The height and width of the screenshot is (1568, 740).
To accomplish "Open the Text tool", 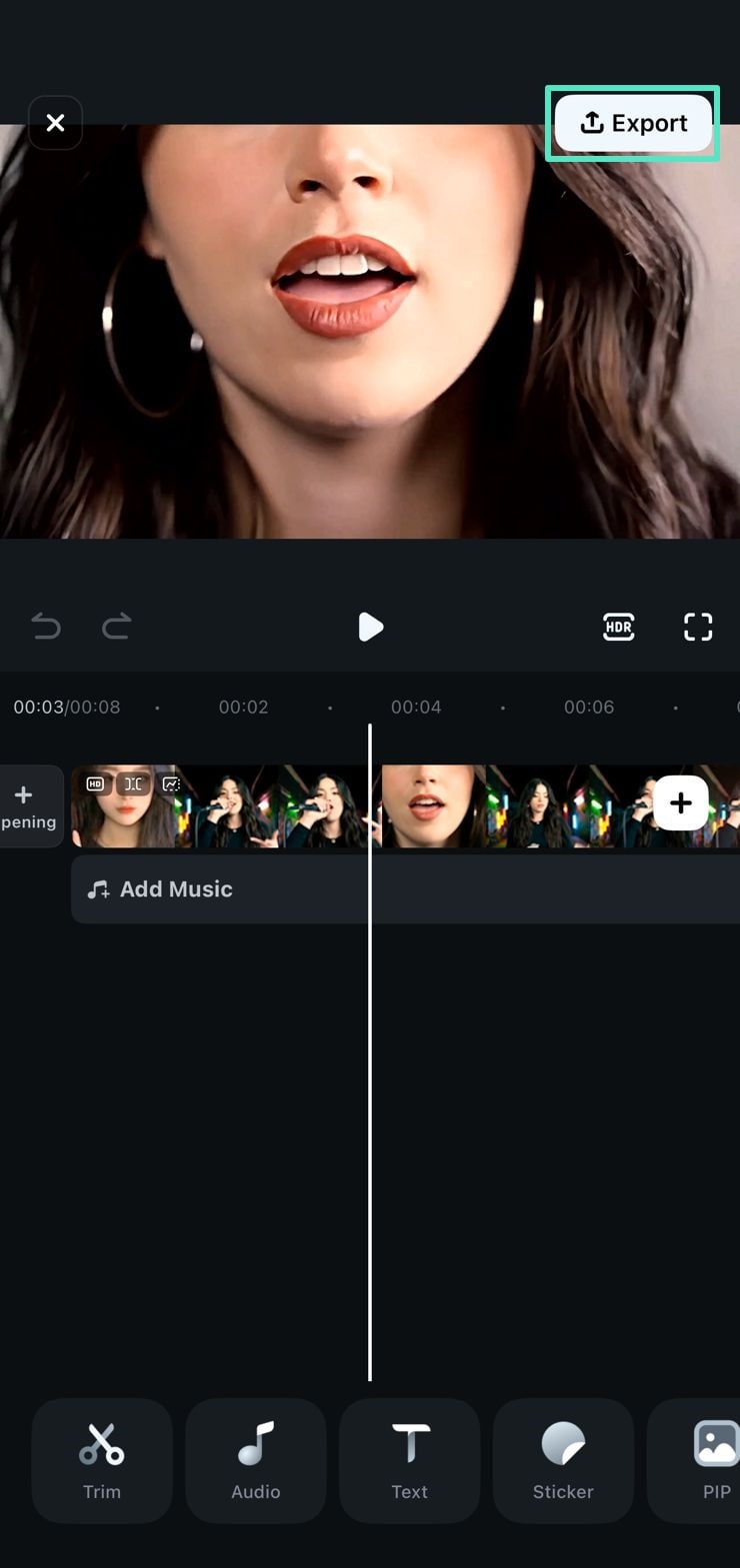I will (410, 1459).
